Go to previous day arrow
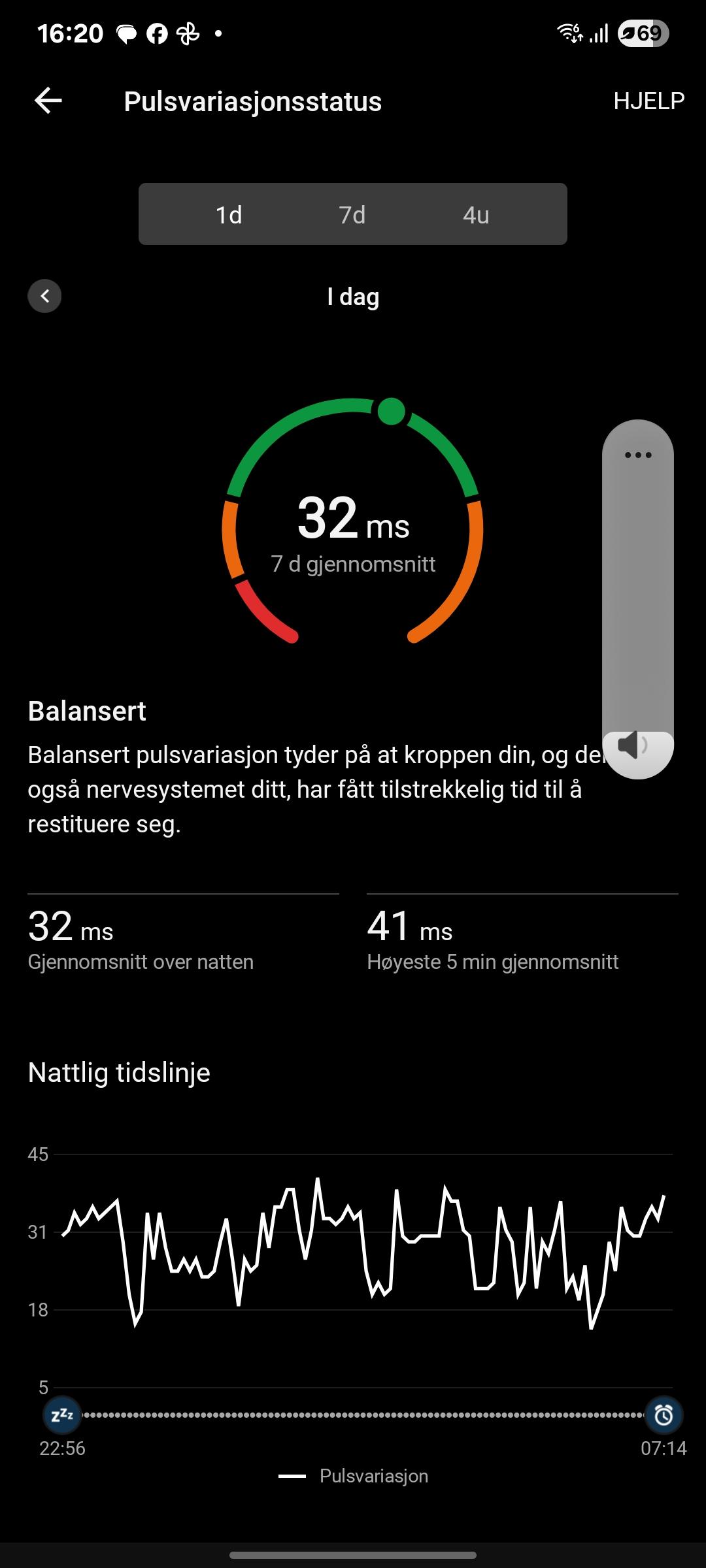Image resolution: width=706 pixels, height=1568 pixels. pos(44,297)
